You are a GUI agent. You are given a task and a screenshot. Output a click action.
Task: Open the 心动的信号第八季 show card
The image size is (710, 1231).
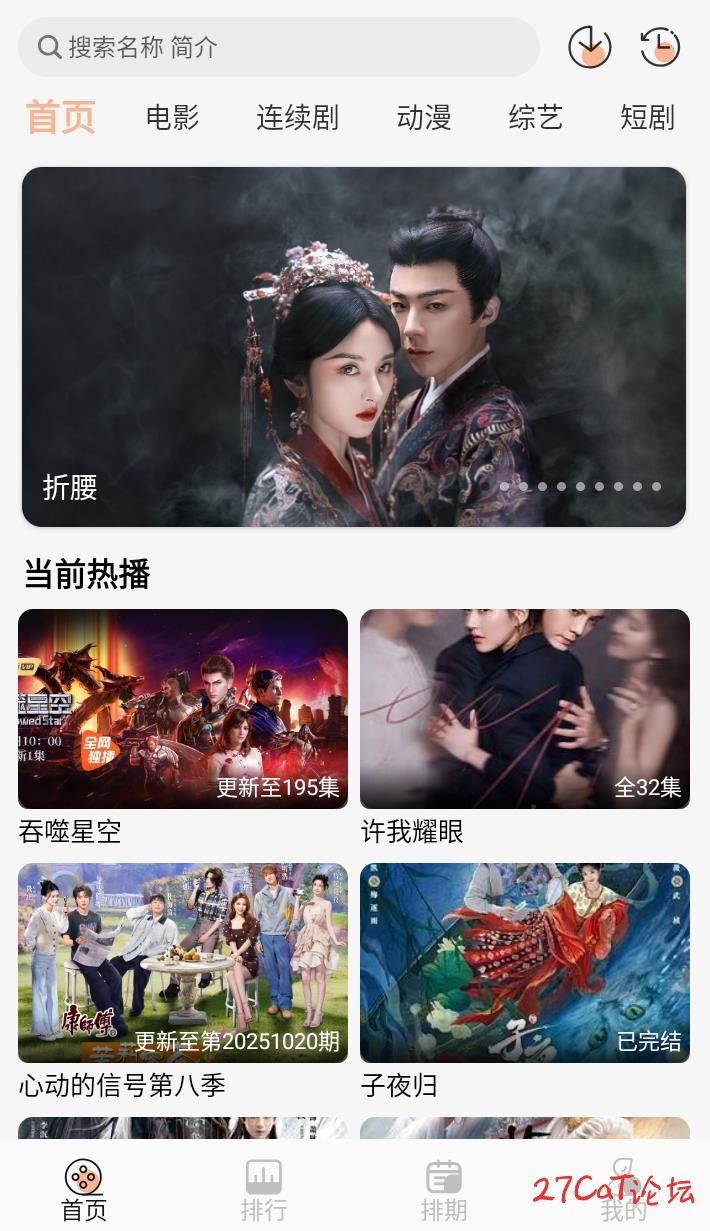pyautogui.click(x=183, y=962)
